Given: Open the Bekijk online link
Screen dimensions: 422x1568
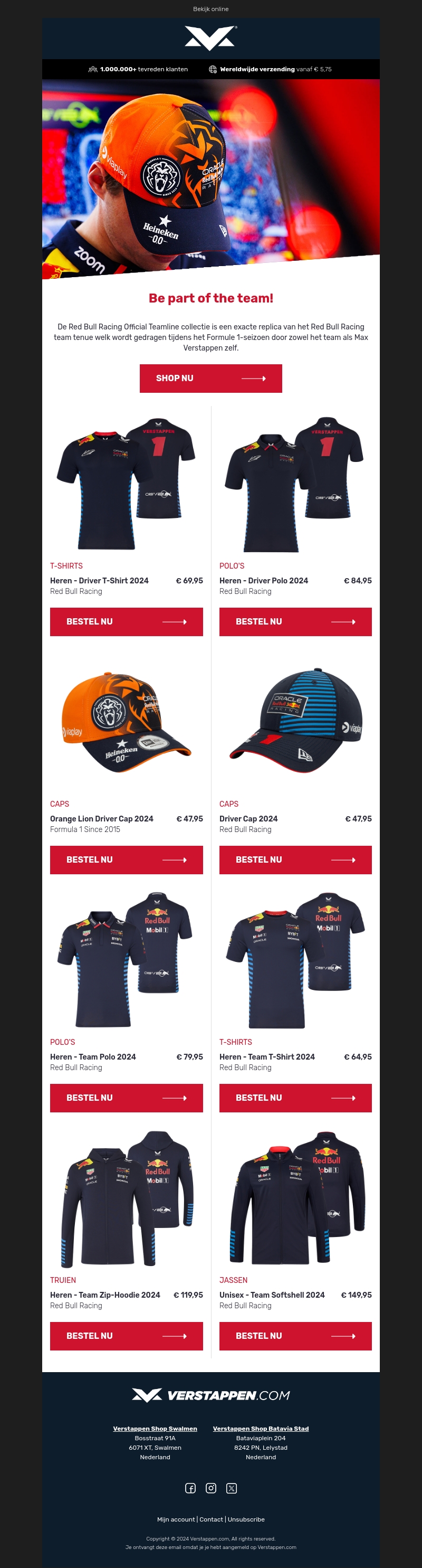Looking at the screenshot, I should [210, 9].
